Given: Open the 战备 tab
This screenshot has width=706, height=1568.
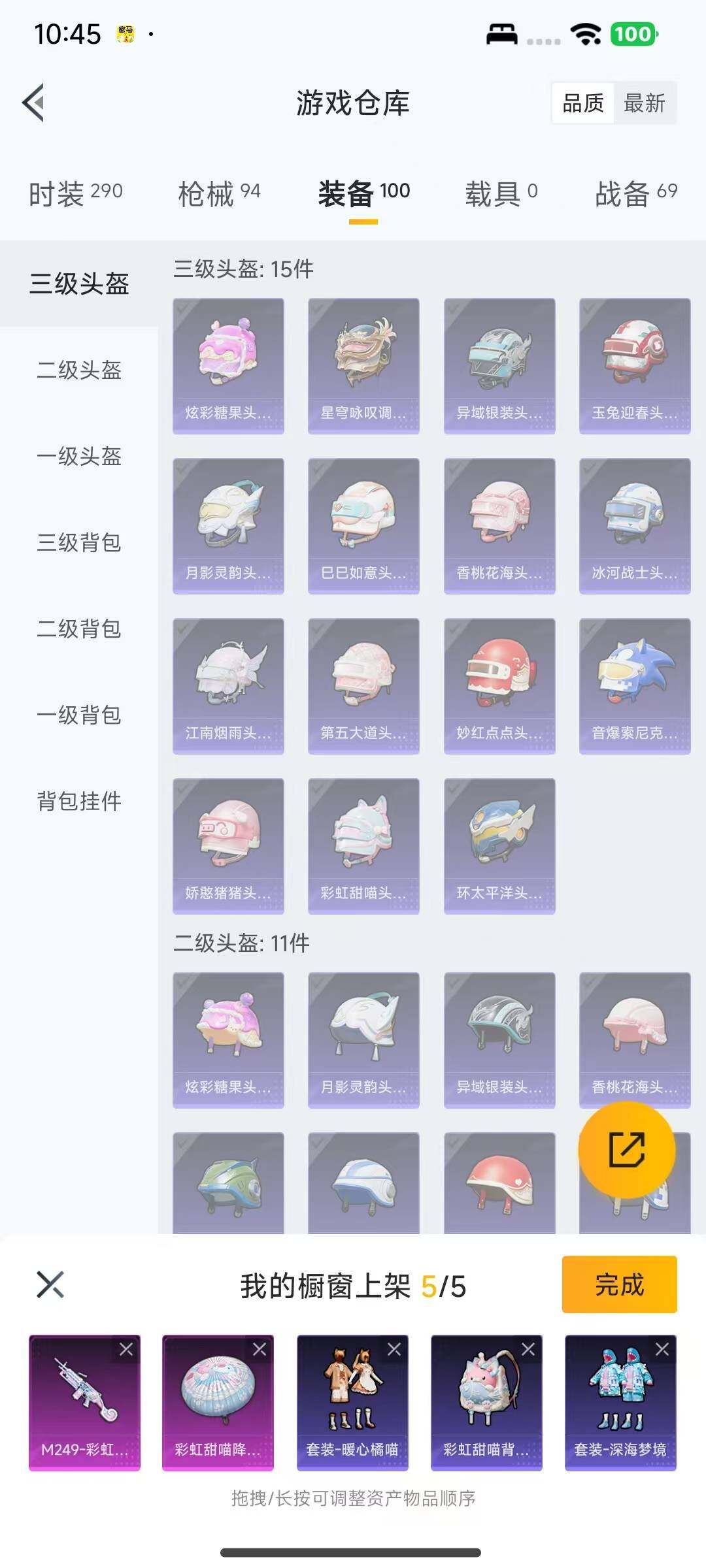Looking at the screenshot, I should click(635, 193).
